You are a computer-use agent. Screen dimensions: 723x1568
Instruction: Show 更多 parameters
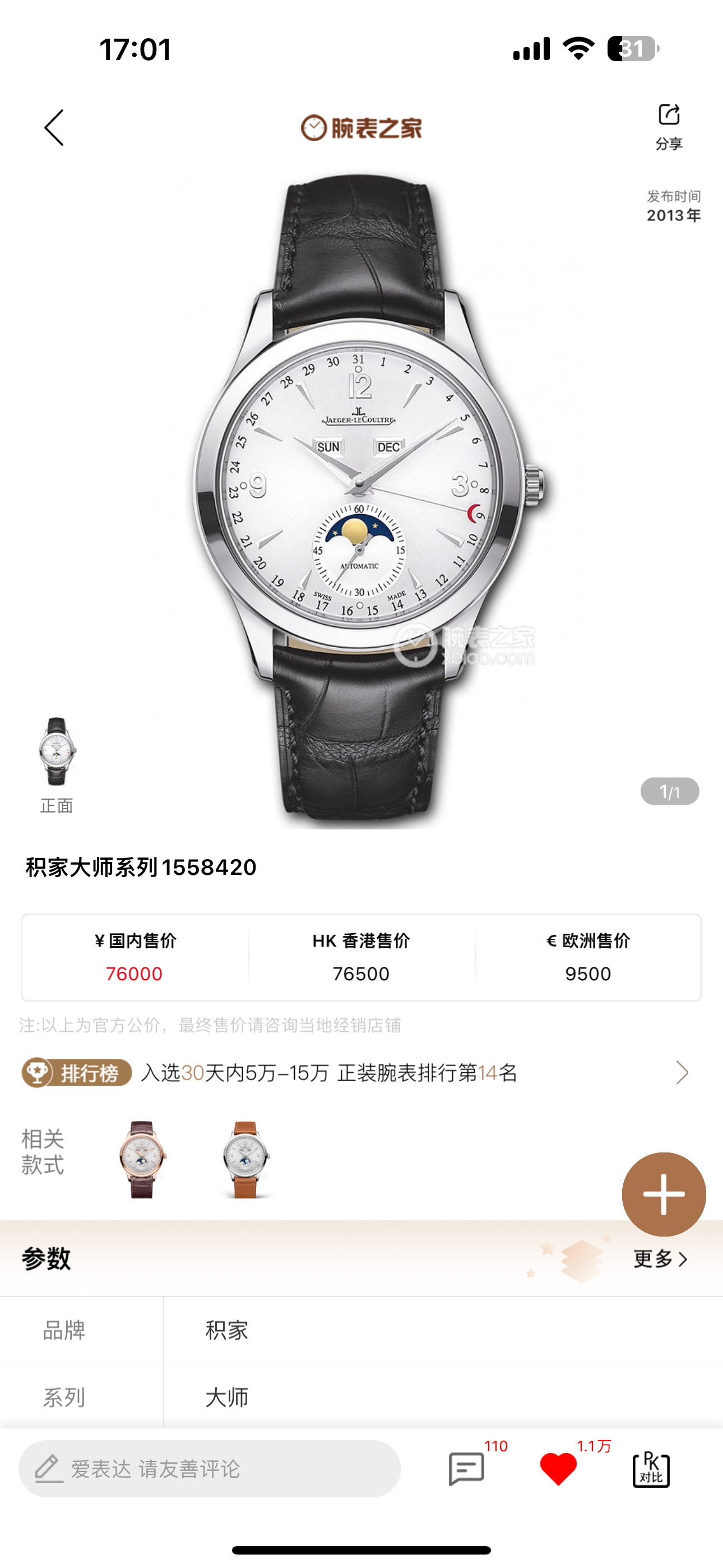660,1259
